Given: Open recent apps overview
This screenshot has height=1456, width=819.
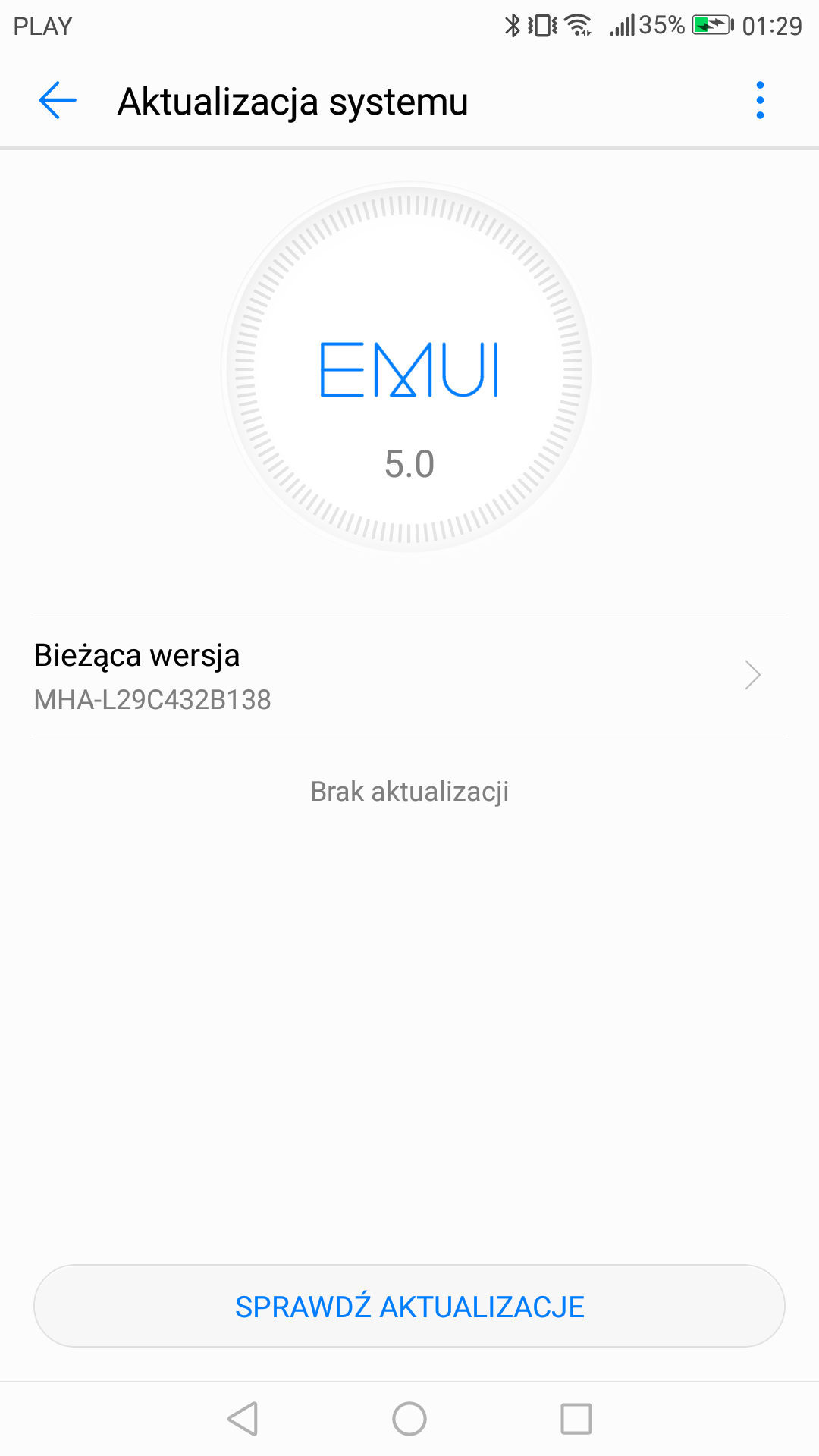Looking at the screenshot, I should click(x=576, y=1419).
